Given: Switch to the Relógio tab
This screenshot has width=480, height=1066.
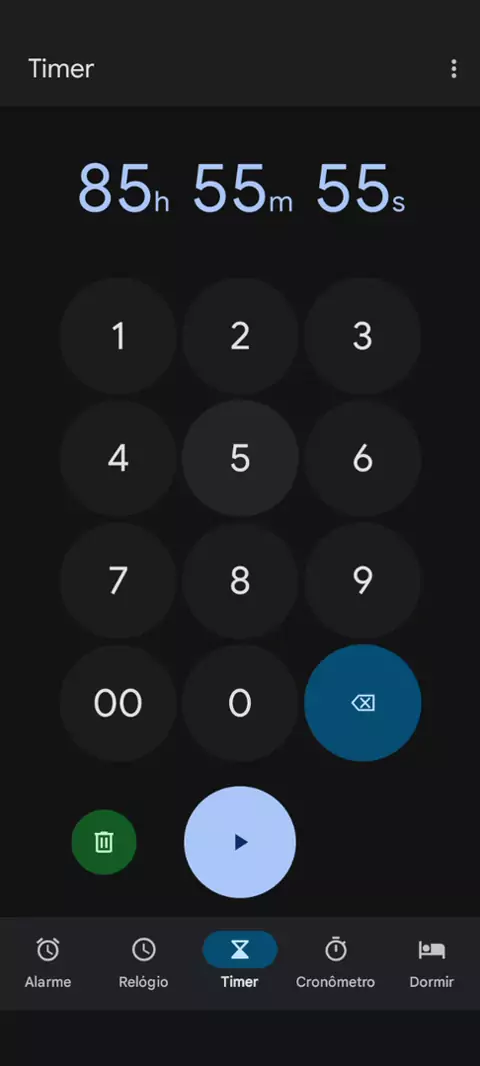Looking at the screenshot, I should point(143,963).
